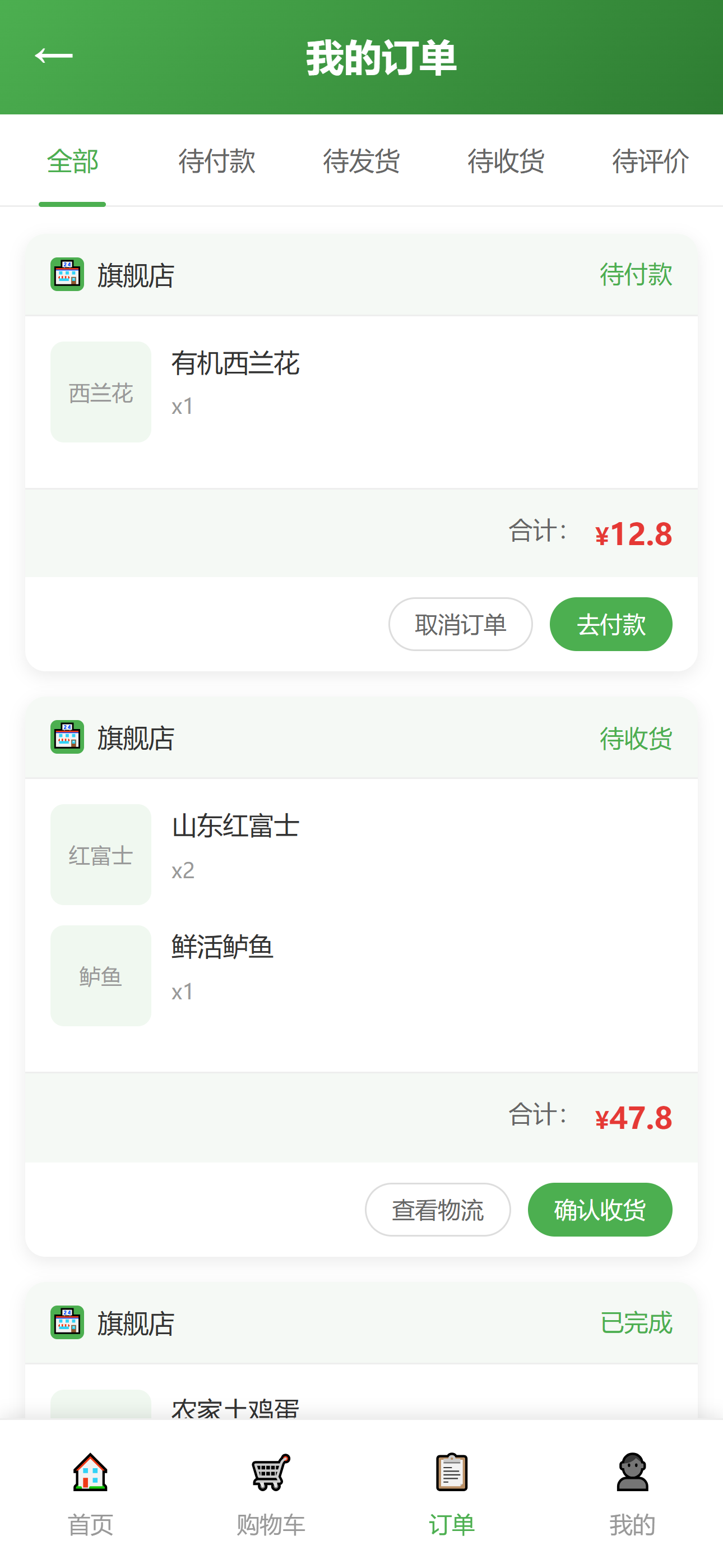Viewport: 723px width, 1568px height.
Task: Open the 鲜活鲈鱼 order item
Action: [x=361, y=976]
